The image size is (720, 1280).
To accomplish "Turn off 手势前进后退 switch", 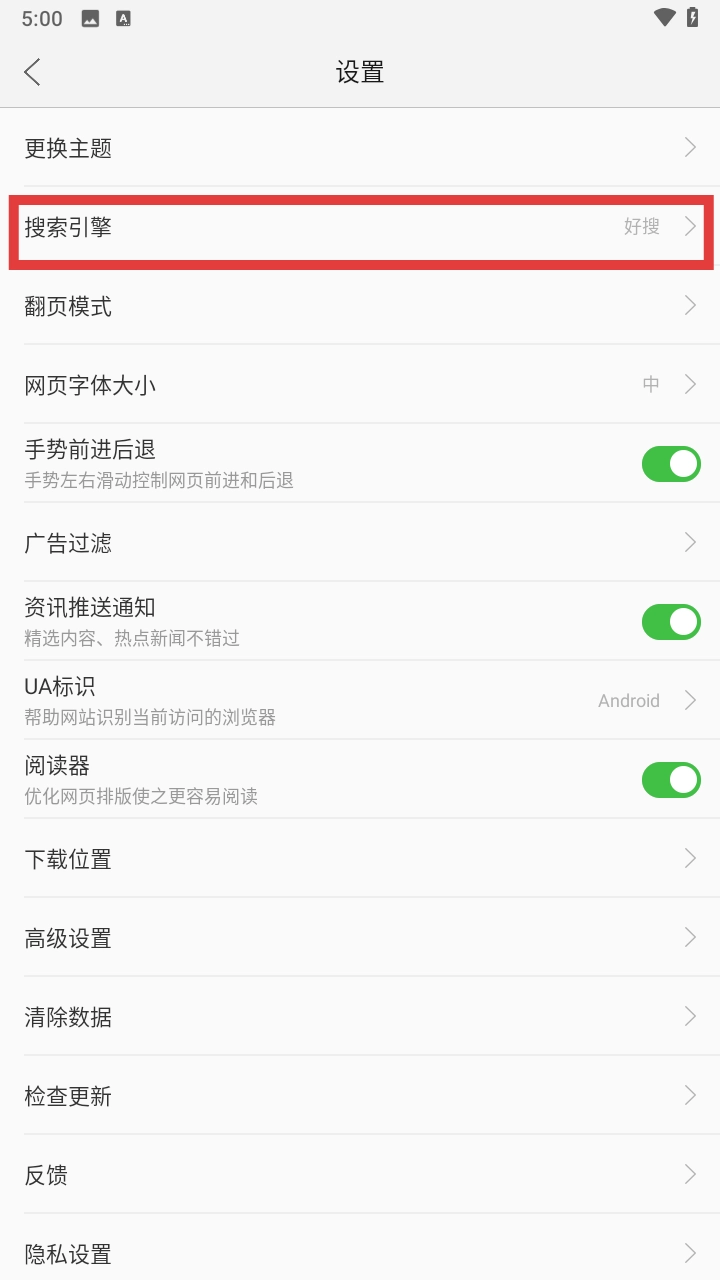I will pos(670,464).
